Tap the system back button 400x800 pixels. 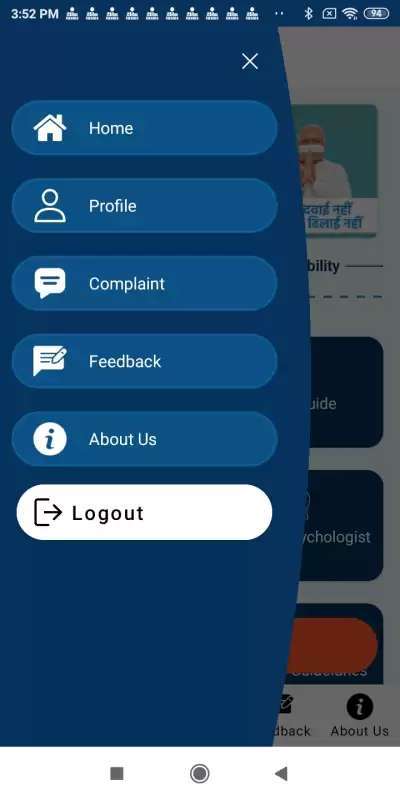point(281,773)
